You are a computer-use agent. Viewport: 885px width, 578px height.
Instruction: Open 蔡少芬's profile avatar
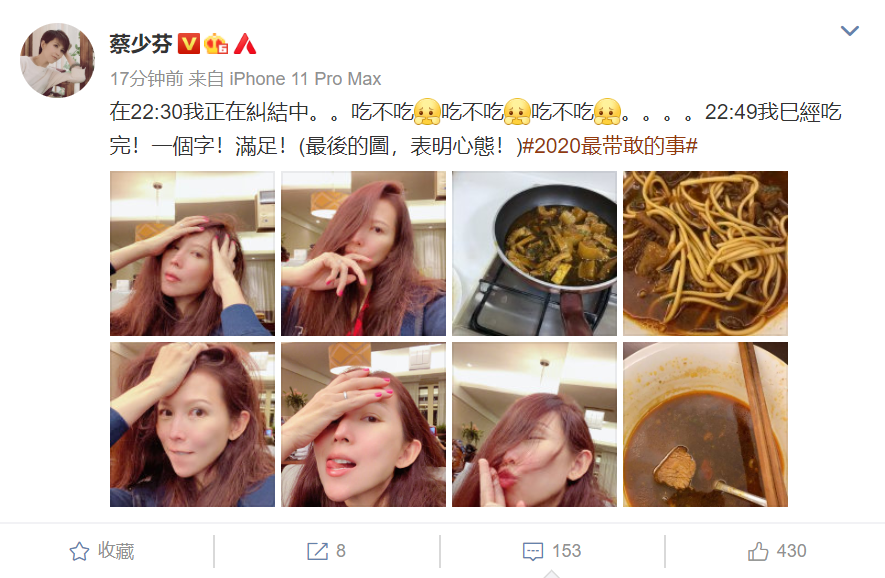point(57,61)
